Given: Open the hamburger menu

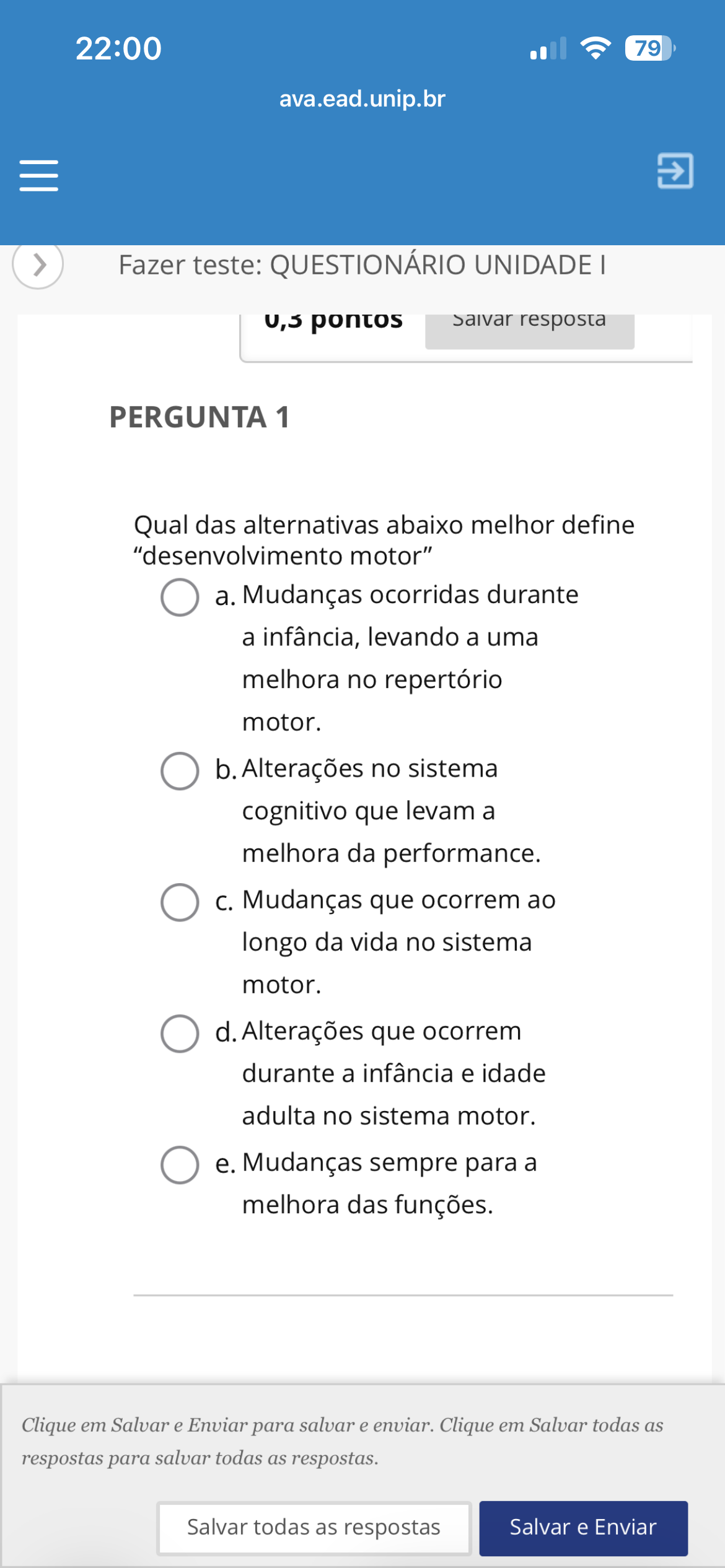Looking at the screenshot, I should pos(38,175).
